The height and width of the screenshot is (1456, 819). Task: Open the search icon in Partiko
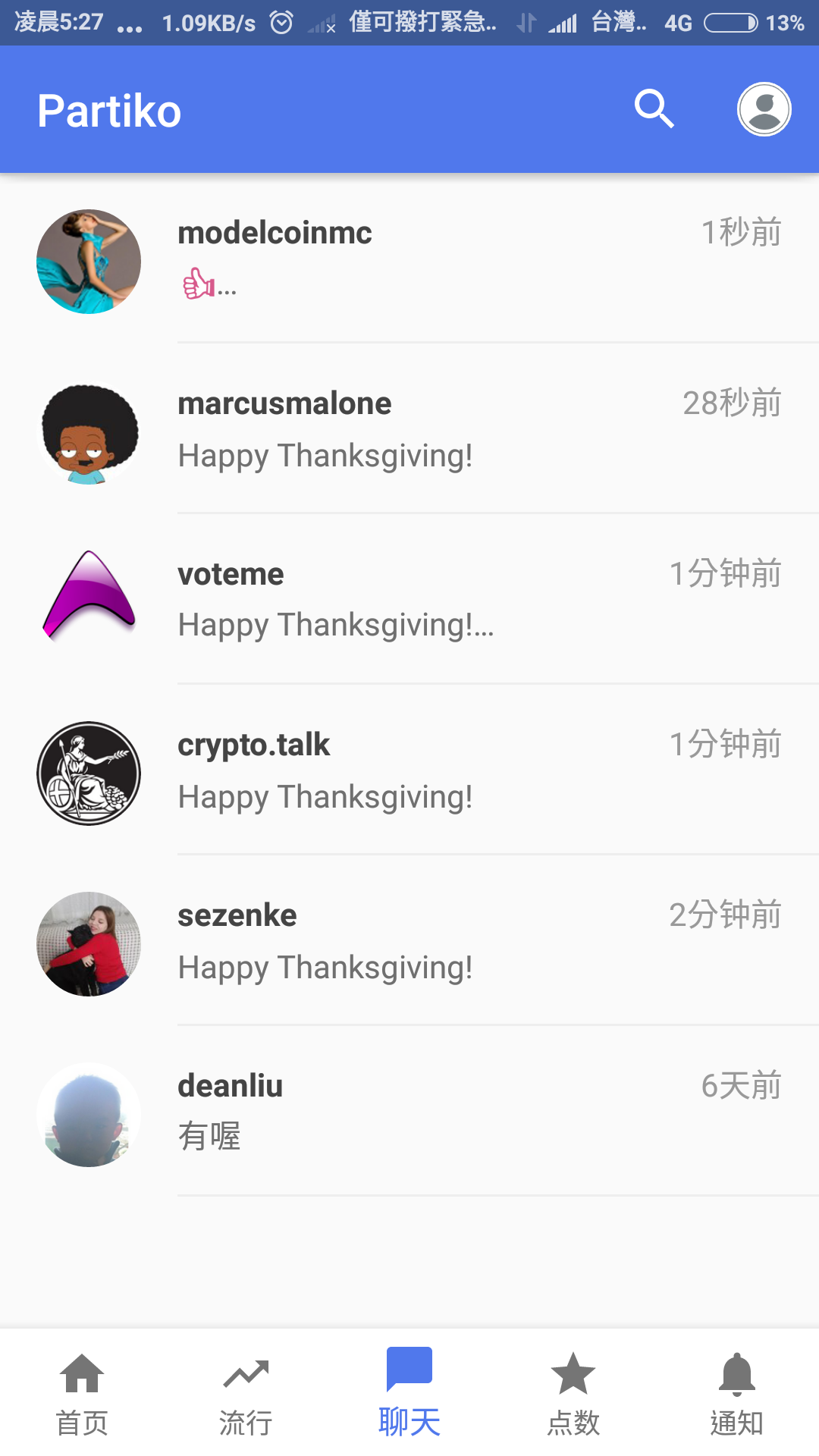point(654,109)
